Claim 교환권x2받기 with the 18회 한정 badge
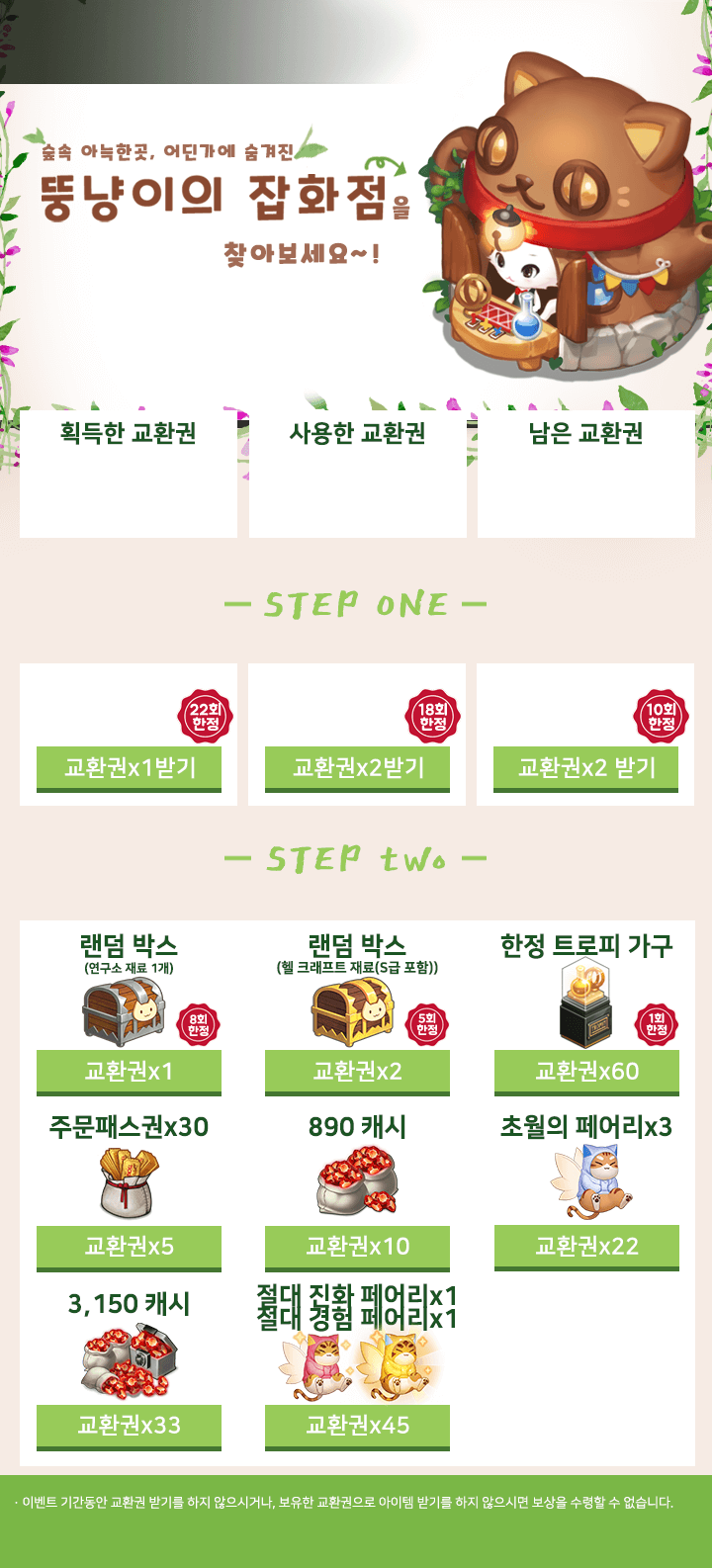The image size is (712, 1568). pos(357,769)
